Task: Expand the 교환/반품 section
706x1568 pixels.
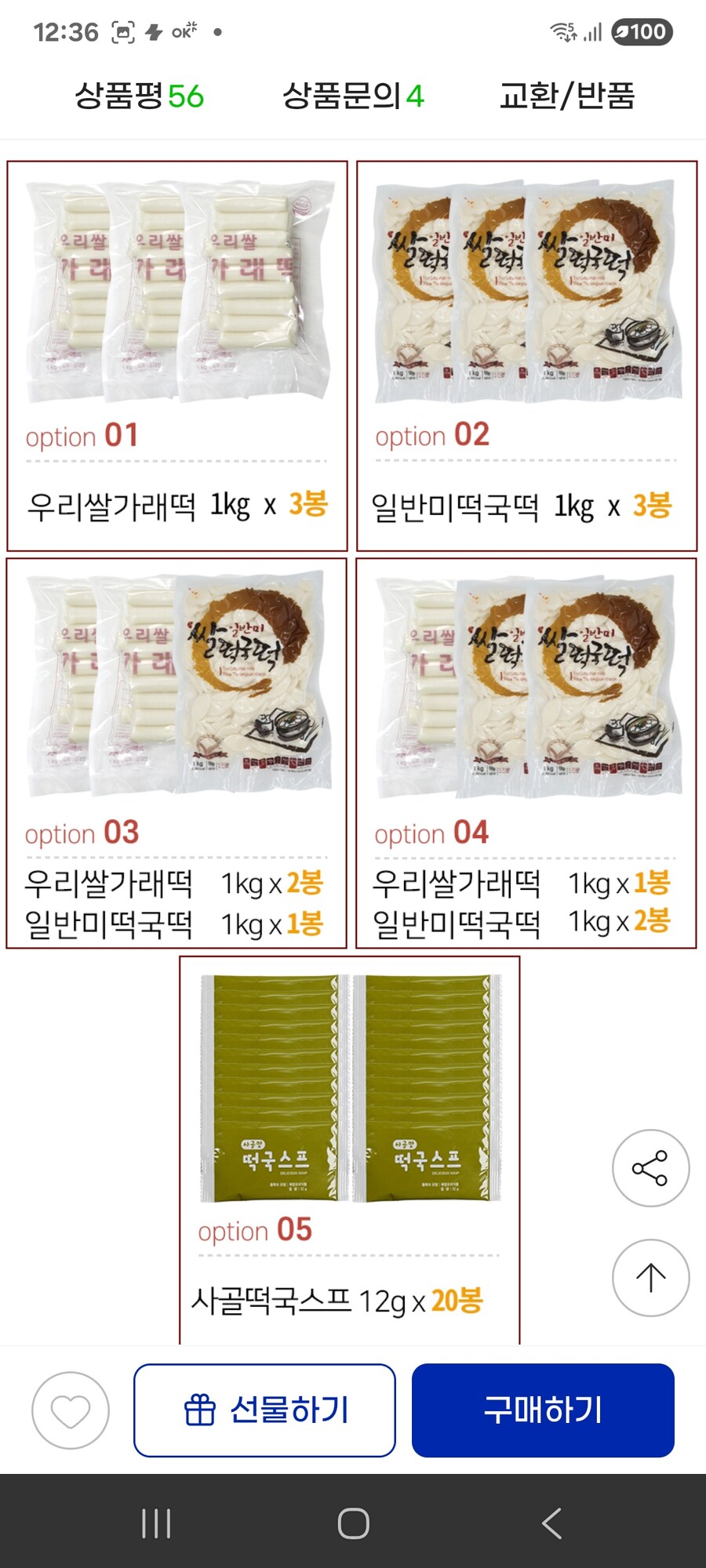Action: [566, 95]
